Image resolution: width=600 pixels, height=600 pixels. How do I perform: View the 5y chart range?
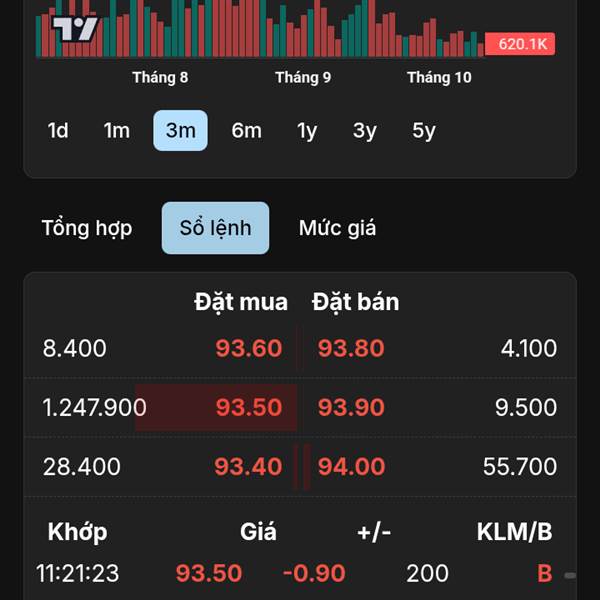[x=424, y=131]
